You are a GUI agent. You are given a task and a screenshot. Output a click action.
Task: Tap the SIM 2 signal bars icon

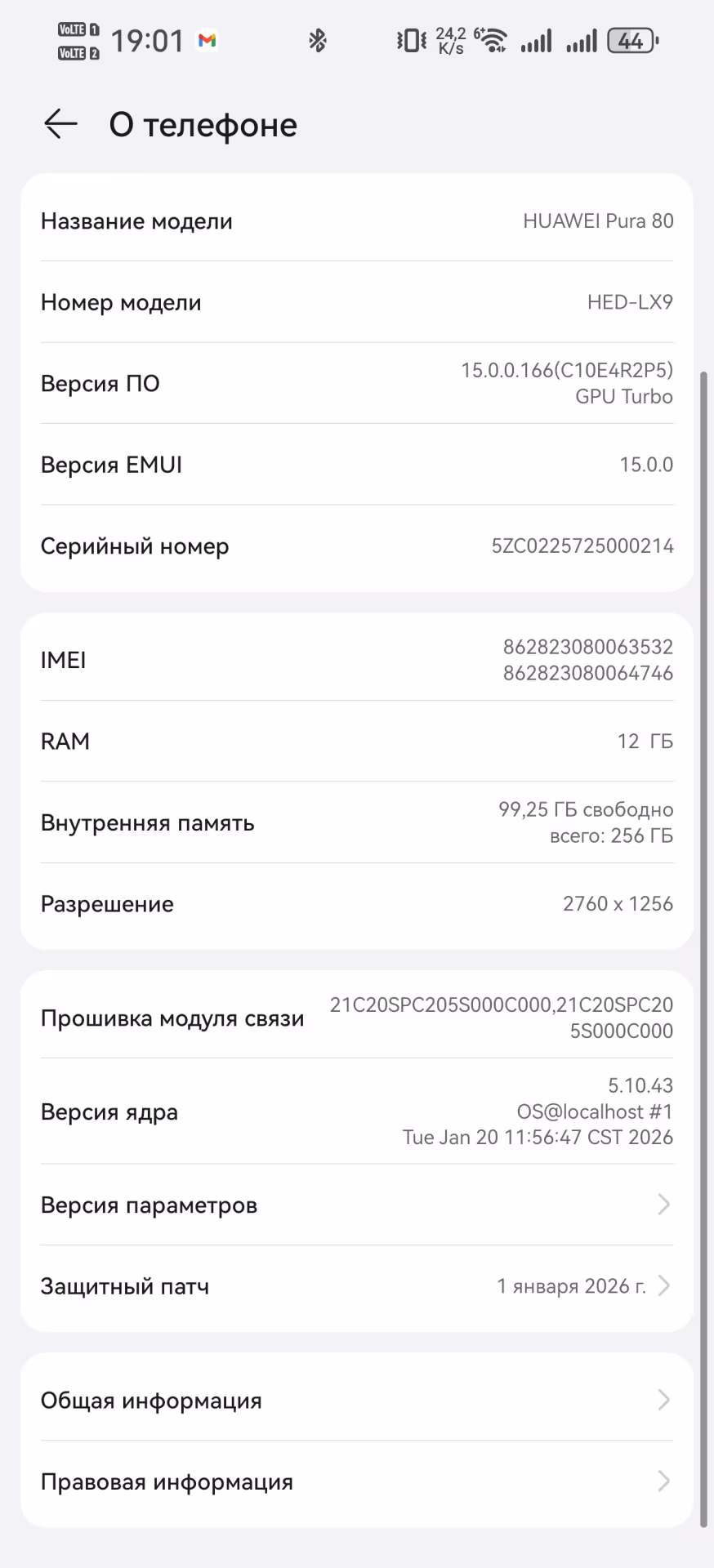(582, 40)
